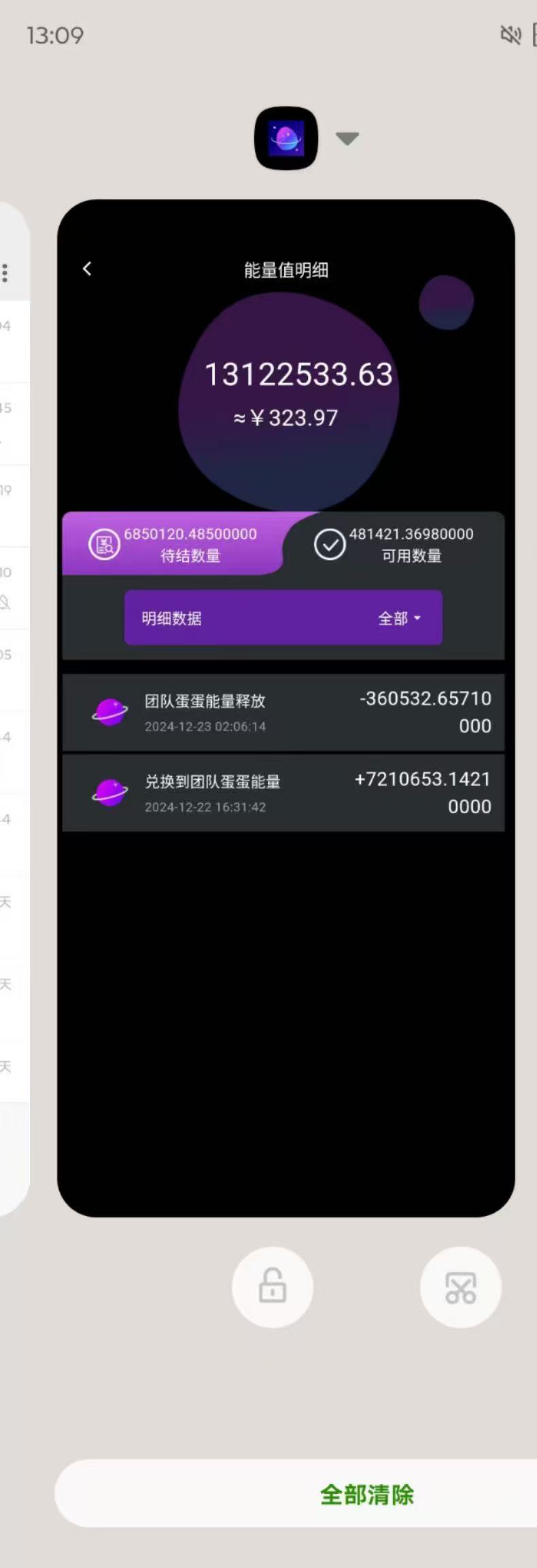This screenshot has height=1568, width=537.
Task: Toggle the 待结数量 panel selection
Action: coord(172,544)
